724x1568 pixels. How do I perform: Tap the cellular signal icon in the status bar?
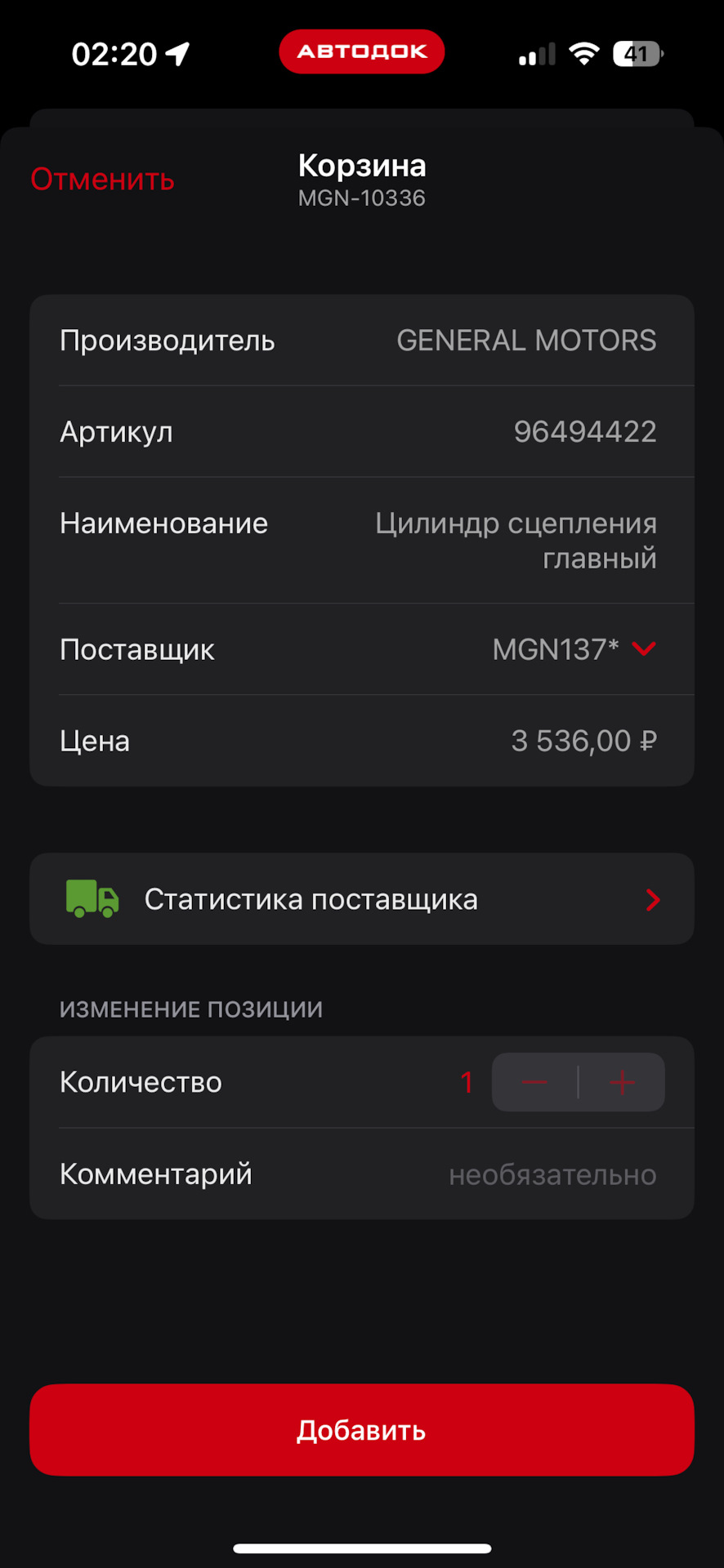pos(535,51)
